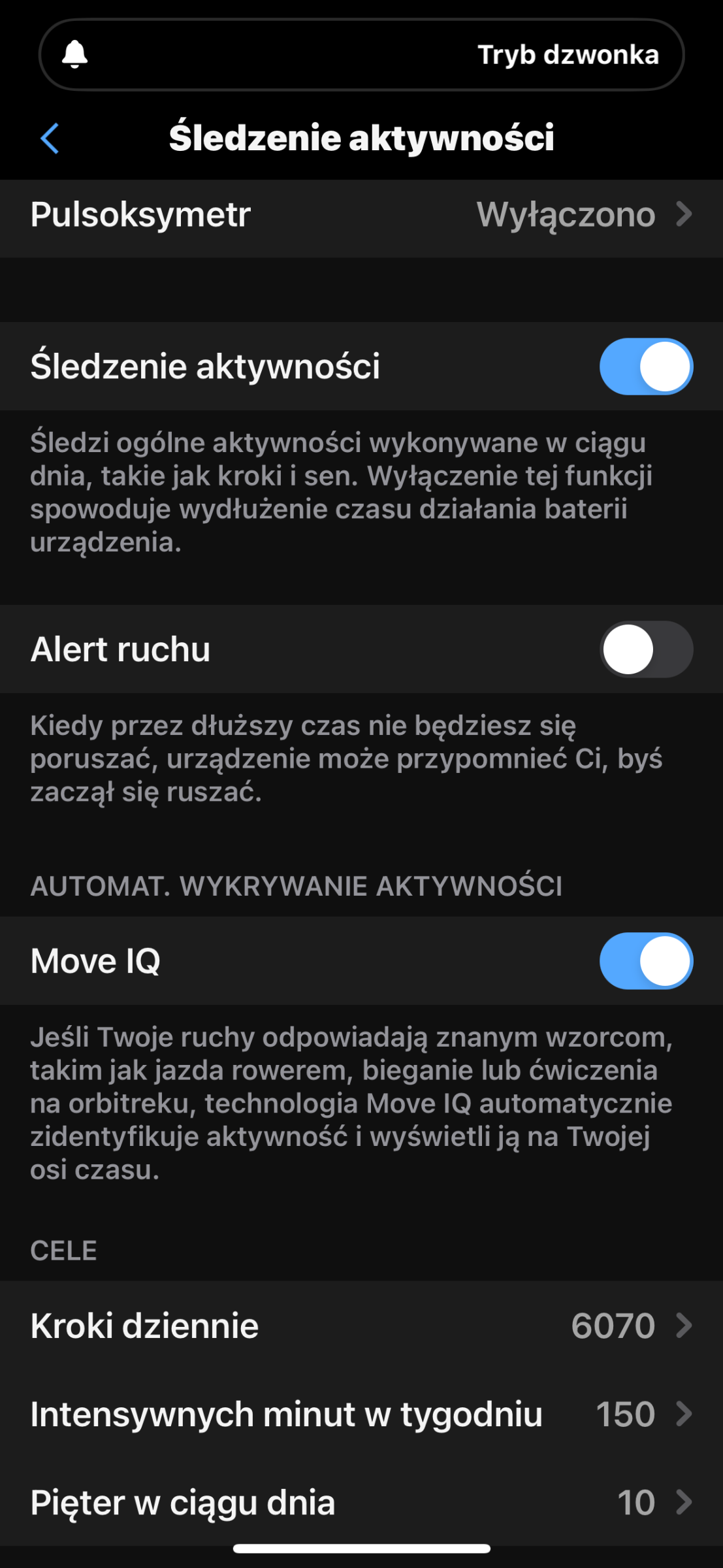The width and height of the screenshot is (723, 1568).
Task: Open the Kroki dziennie goal
Action: click(361, 1326)
